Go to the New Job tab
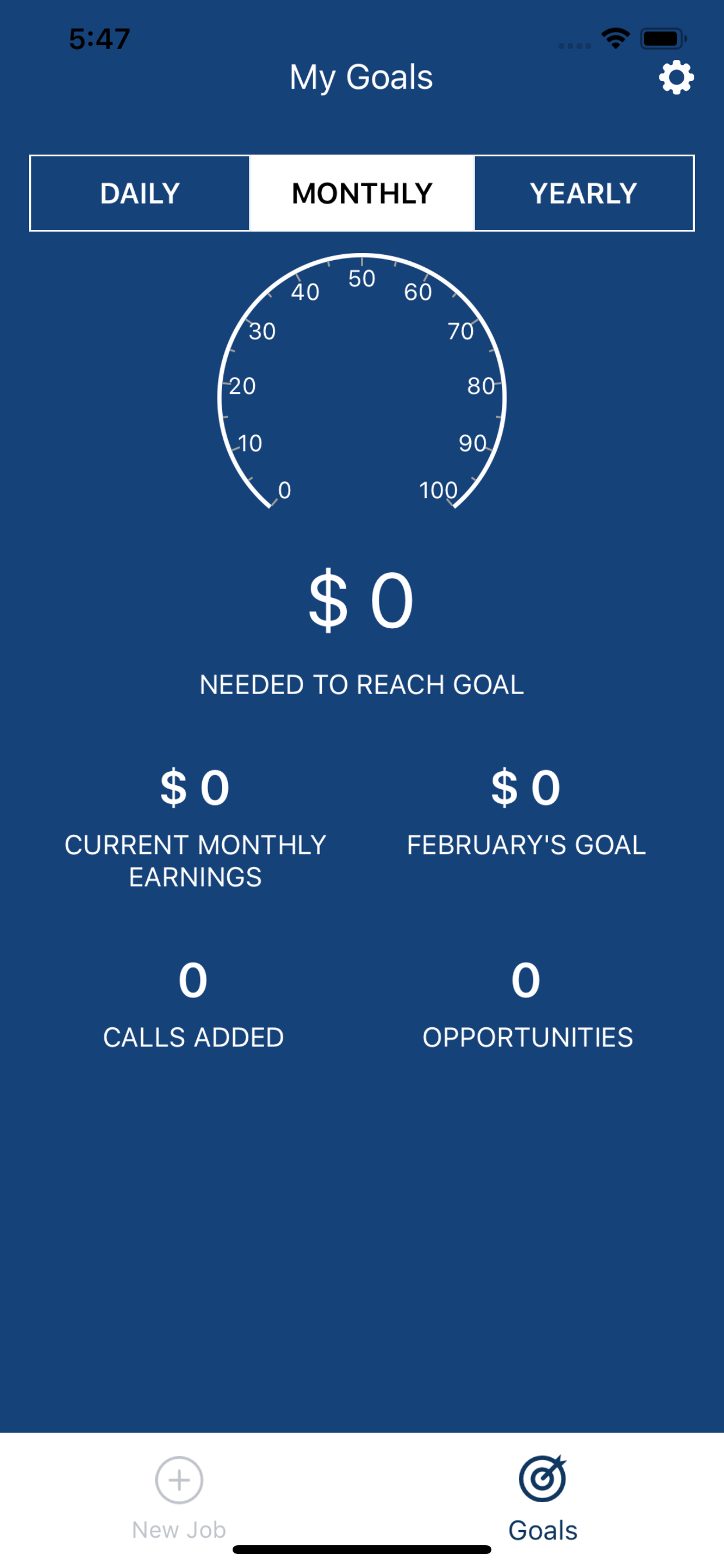Image resolution: width=724 pixels, height=1568 pixels. pos(179,1499)
